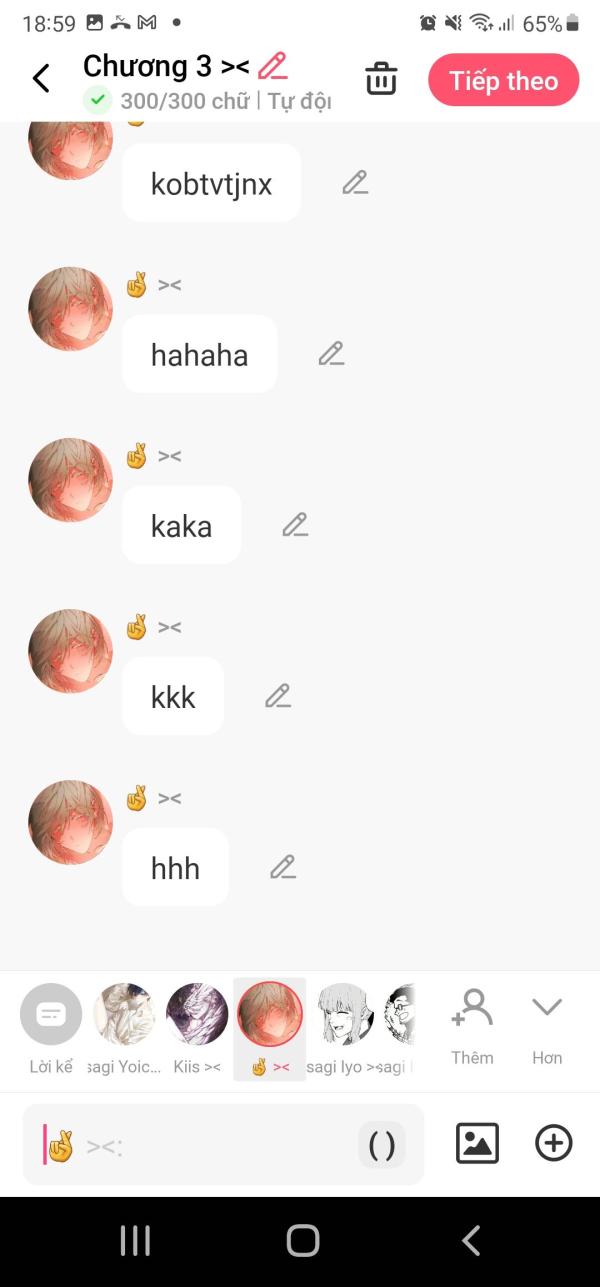Edit the chapter title Chương 3

272,66
